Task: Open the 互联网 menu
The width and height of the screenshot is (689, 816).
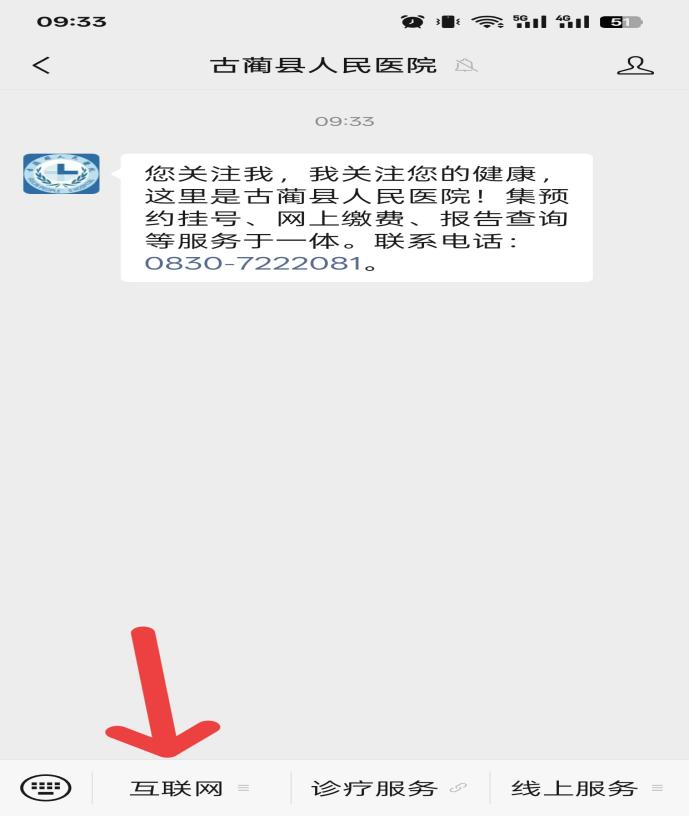Action: [x=189, y=788]
